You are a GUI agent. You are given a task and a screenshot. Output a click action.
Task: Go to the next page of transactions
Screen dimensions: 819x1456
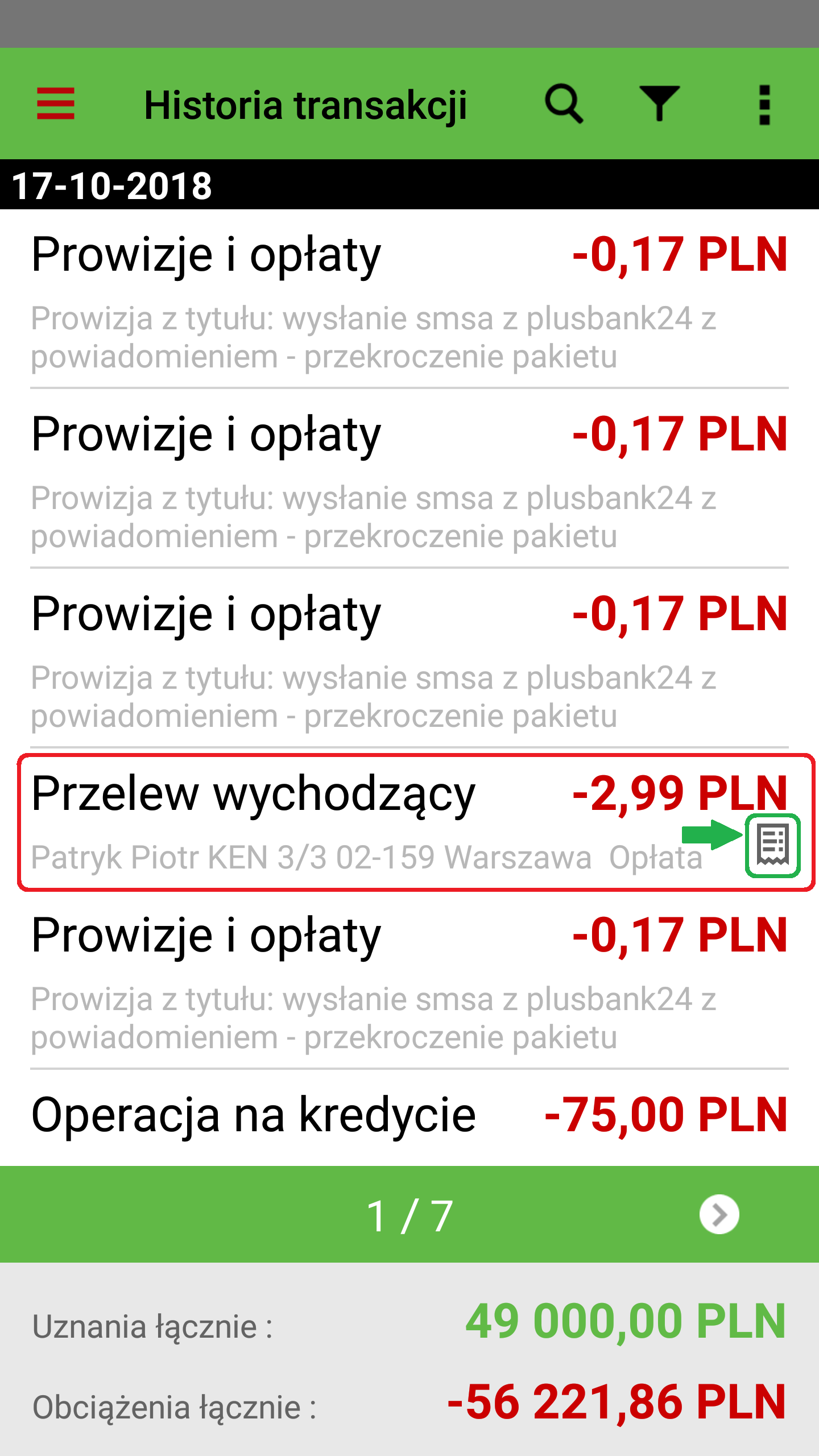click(719, 1214)
